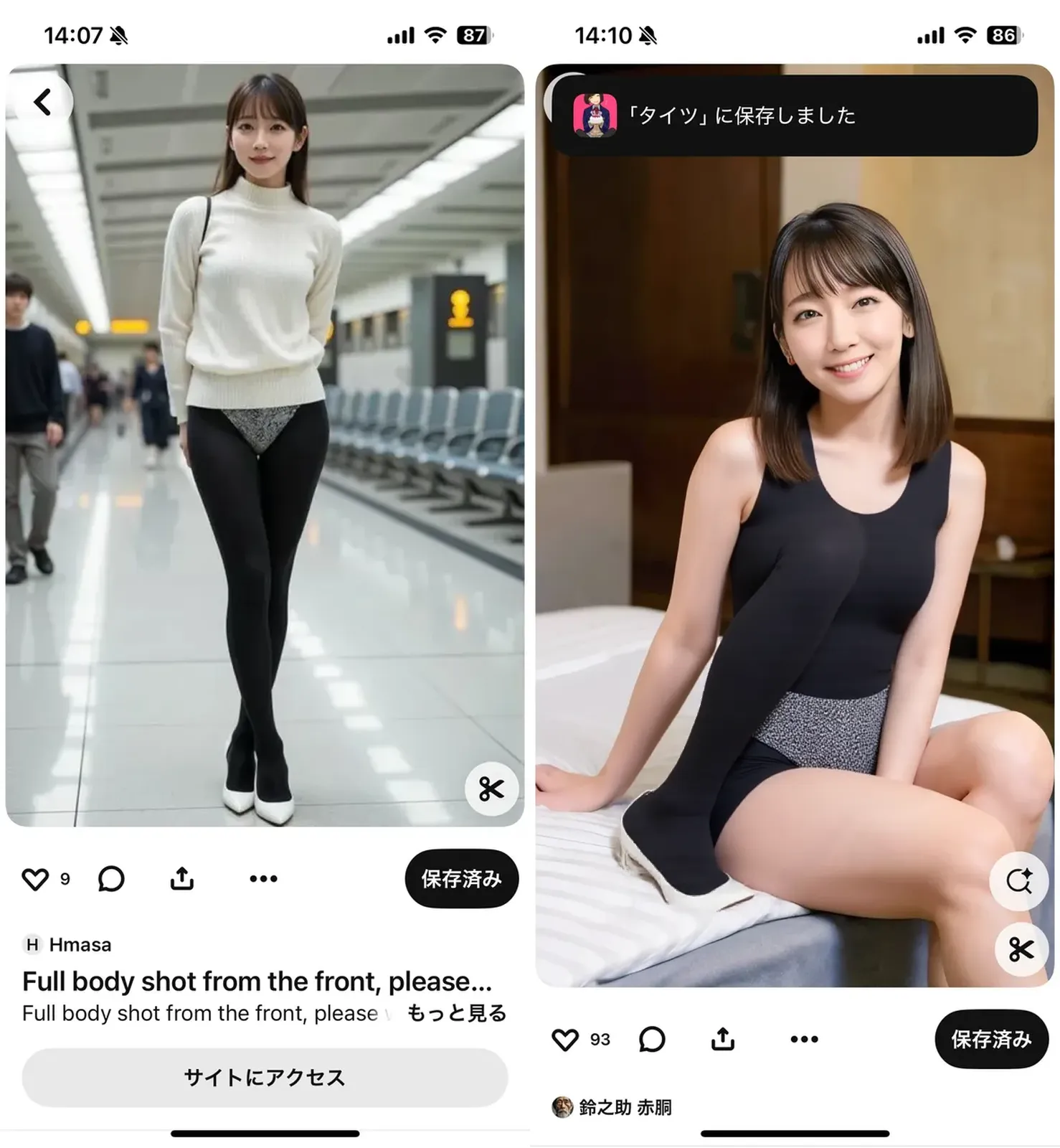Like the pin with 93 likes
1060x1148 pixels.
click(565, 1039)
